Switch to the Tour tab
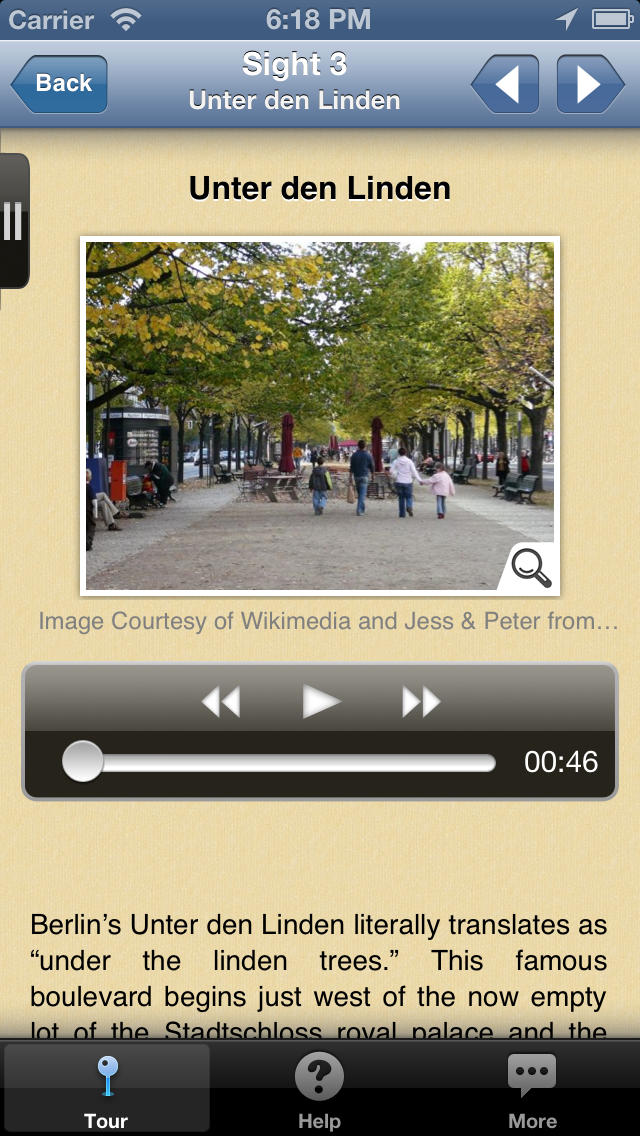This screenshot has height=1136, width=640. point(107,1089)
